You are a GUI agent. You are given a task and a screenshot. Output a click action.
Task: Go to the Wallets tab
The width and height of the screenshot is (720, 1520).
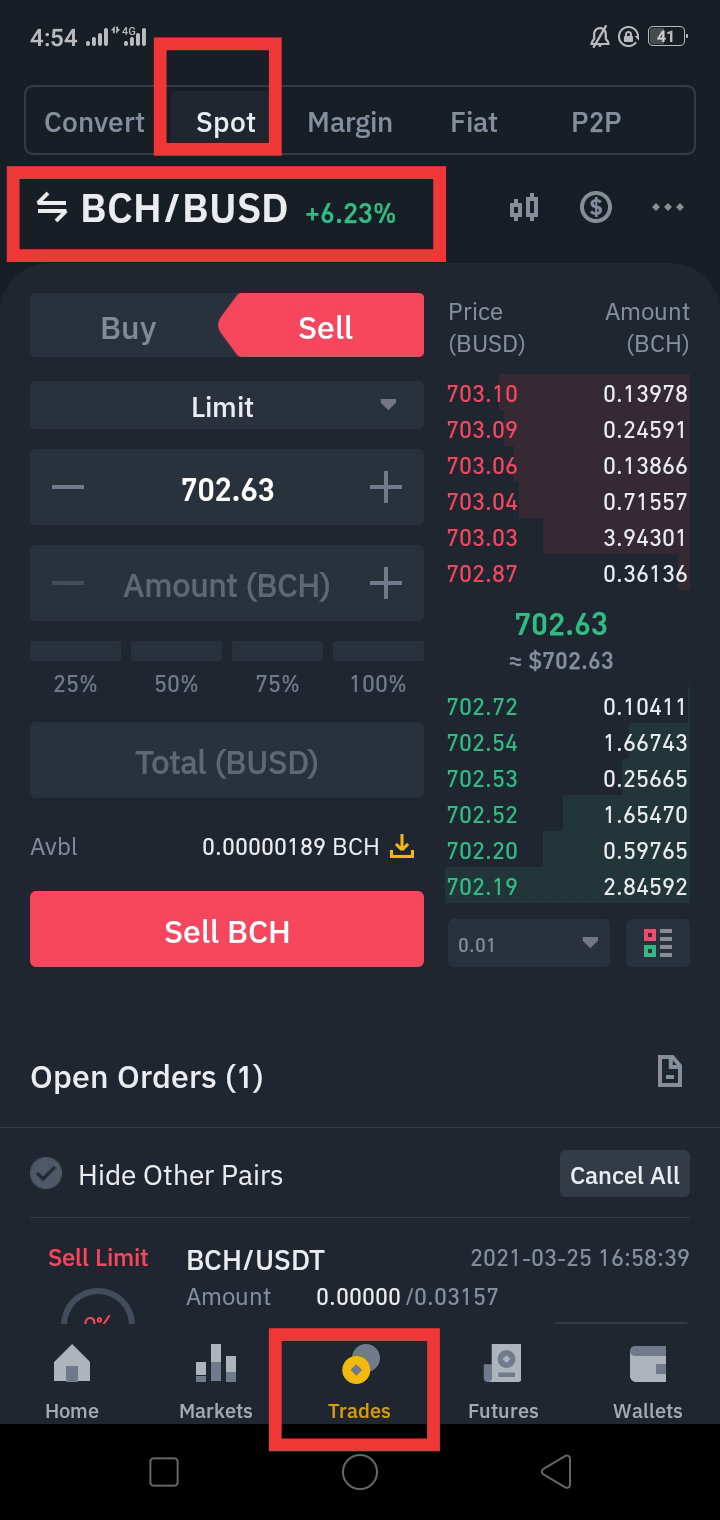[647, 1383]
